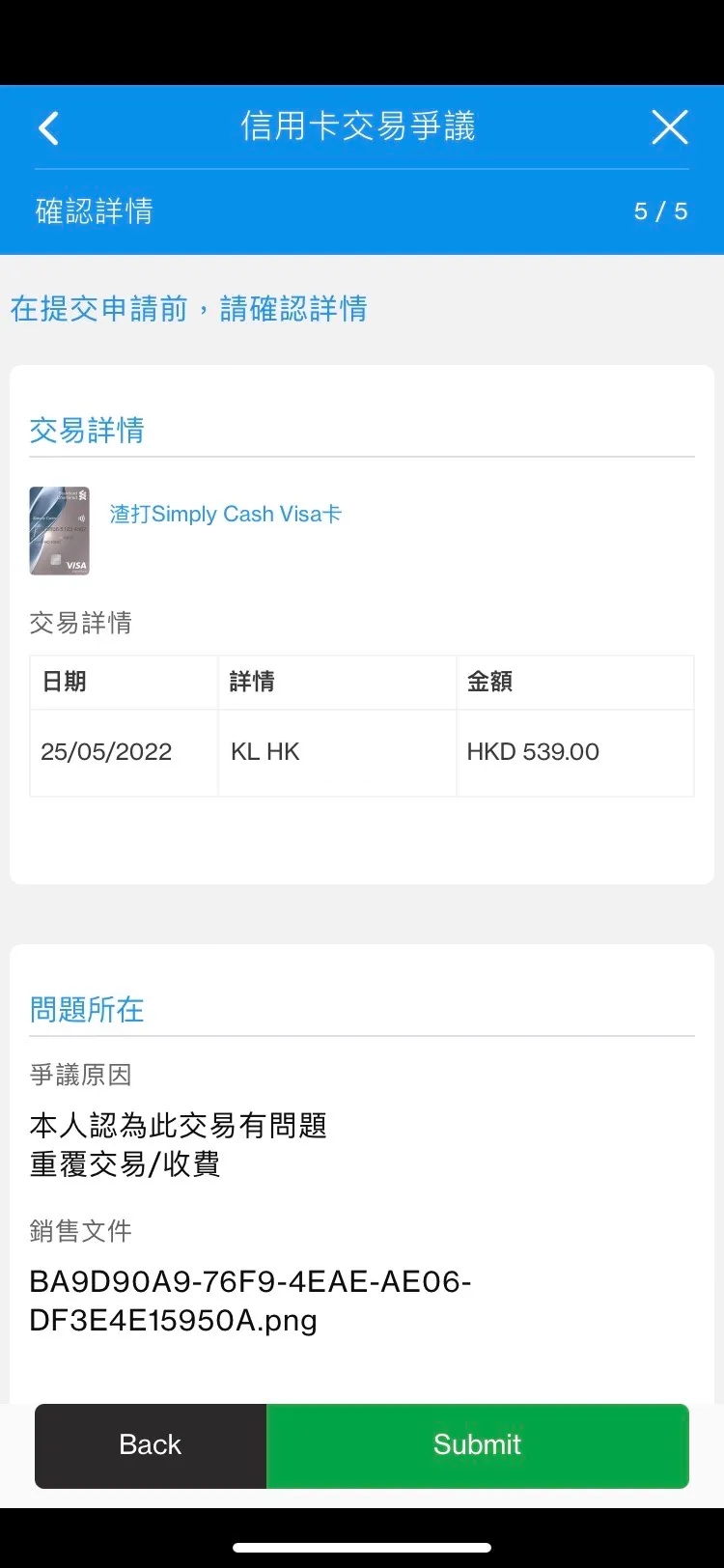Close the credit card dispute form

pos(669,127)
